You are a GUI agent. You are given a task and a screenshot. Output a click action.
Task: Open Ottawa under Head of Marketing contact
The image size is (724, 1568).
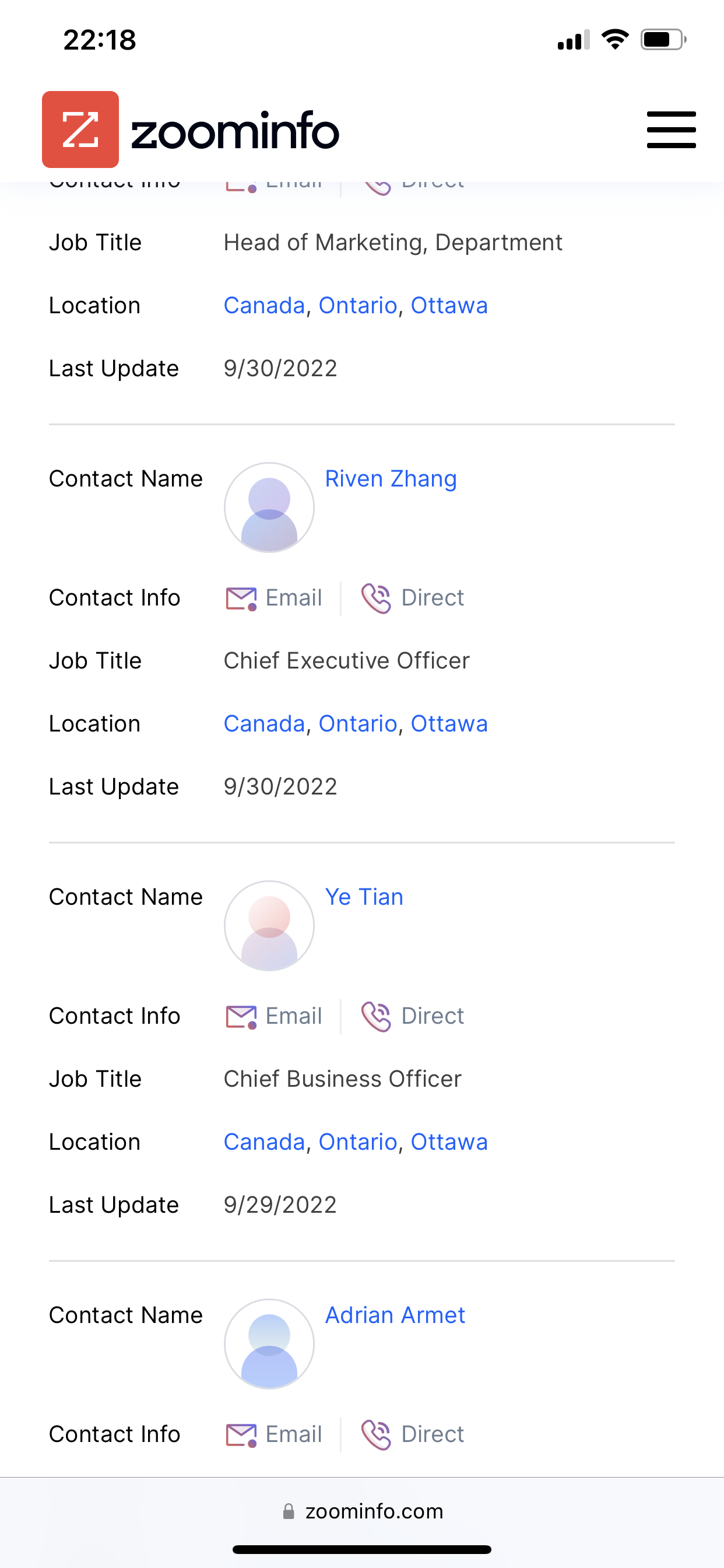click(449, 306)
